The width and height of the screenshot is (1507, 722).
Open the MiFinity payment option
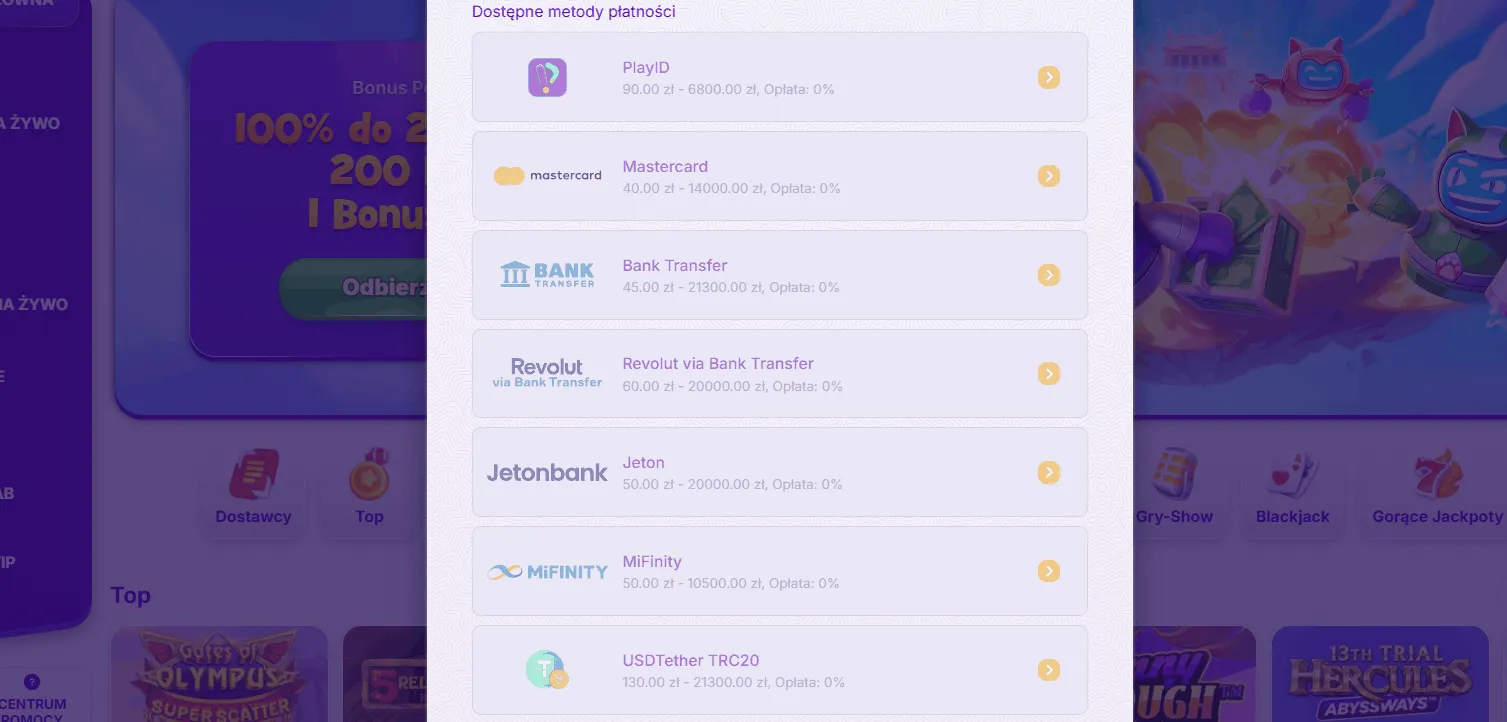[779, 571]
